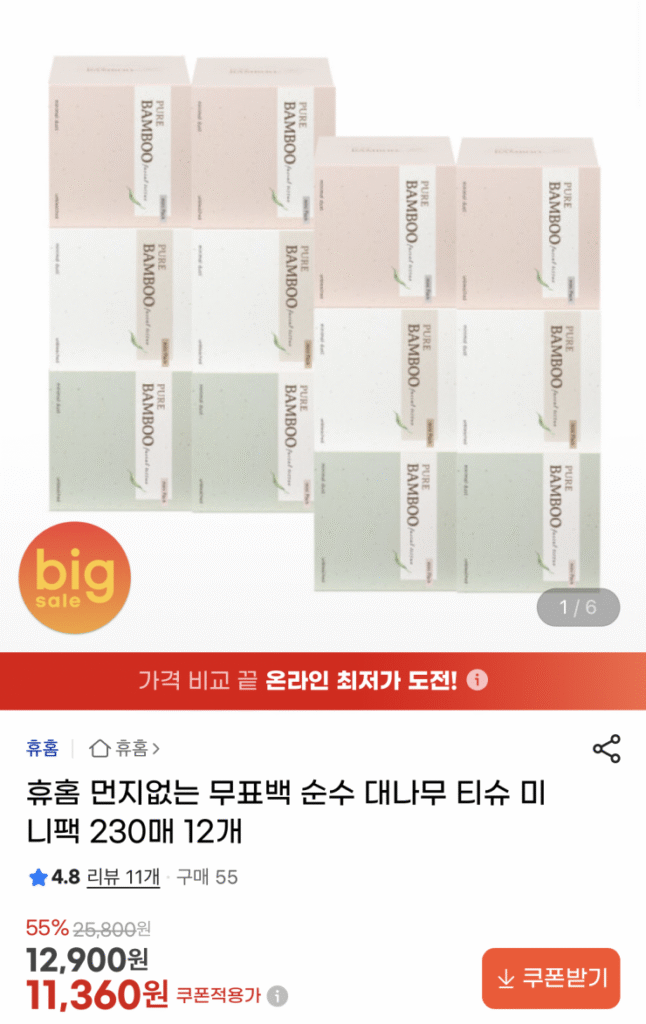Go to the 휴홈 store home

click(125, 748)
